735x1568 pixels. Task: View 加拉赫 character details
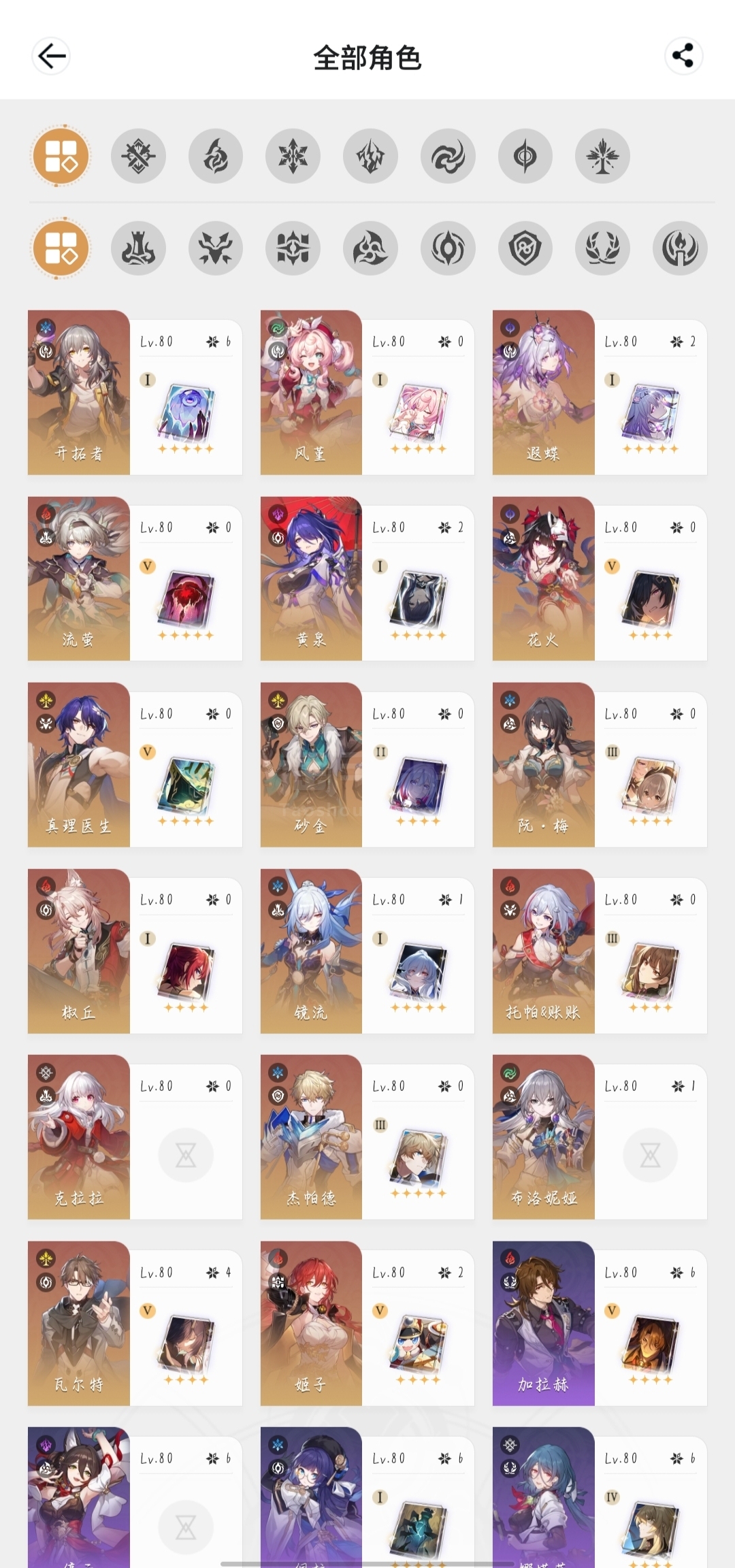[600, 1324]
